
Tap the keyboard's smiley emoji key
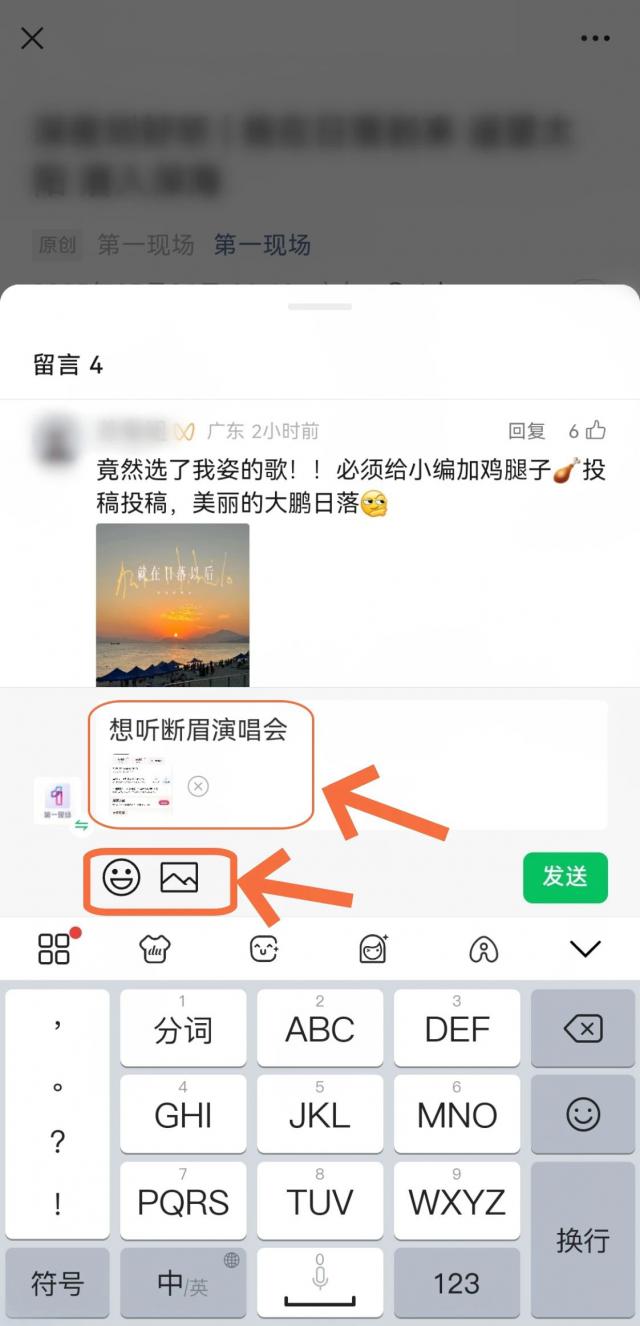(583, 1113)
